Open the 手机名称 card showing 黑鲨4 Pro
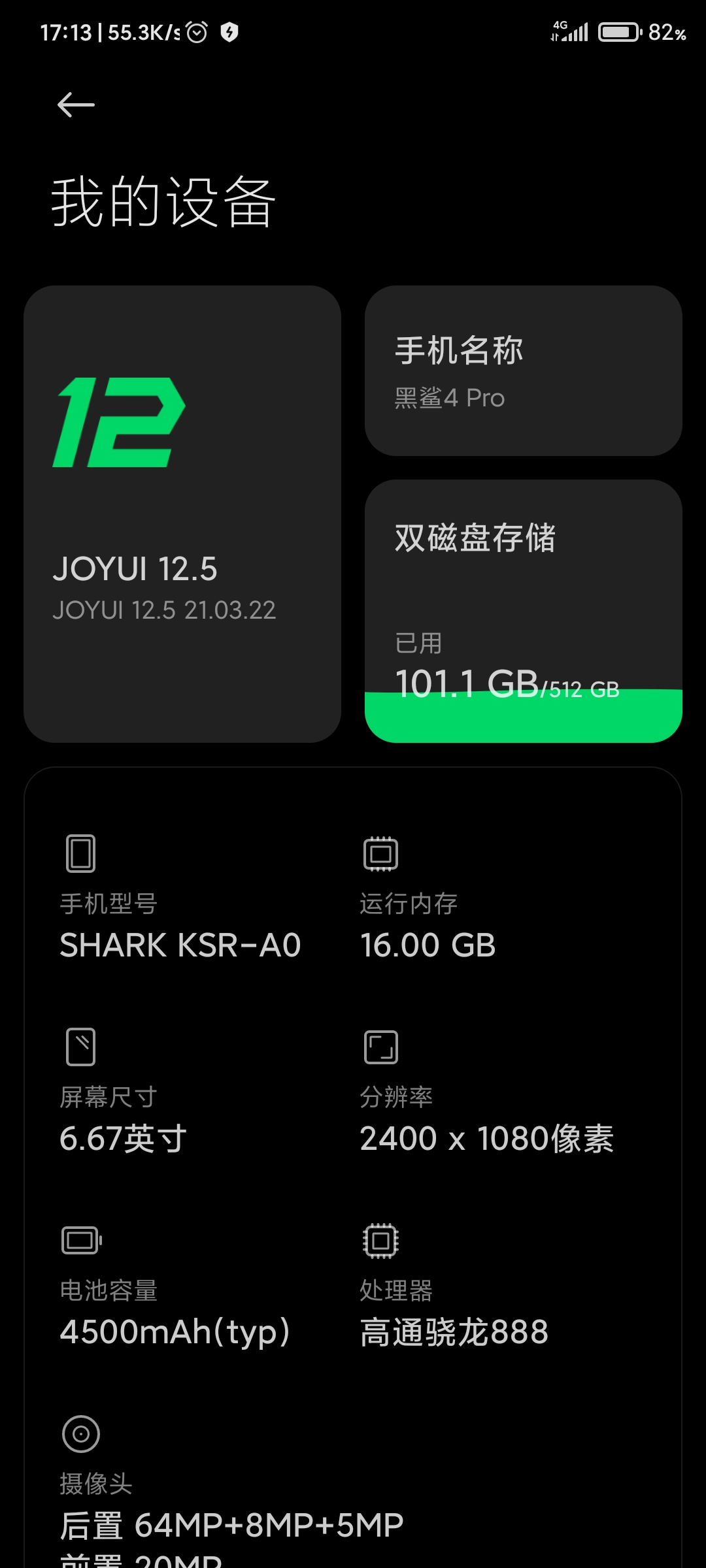This screenshot has width=706, height=1568. pos(523,370)
